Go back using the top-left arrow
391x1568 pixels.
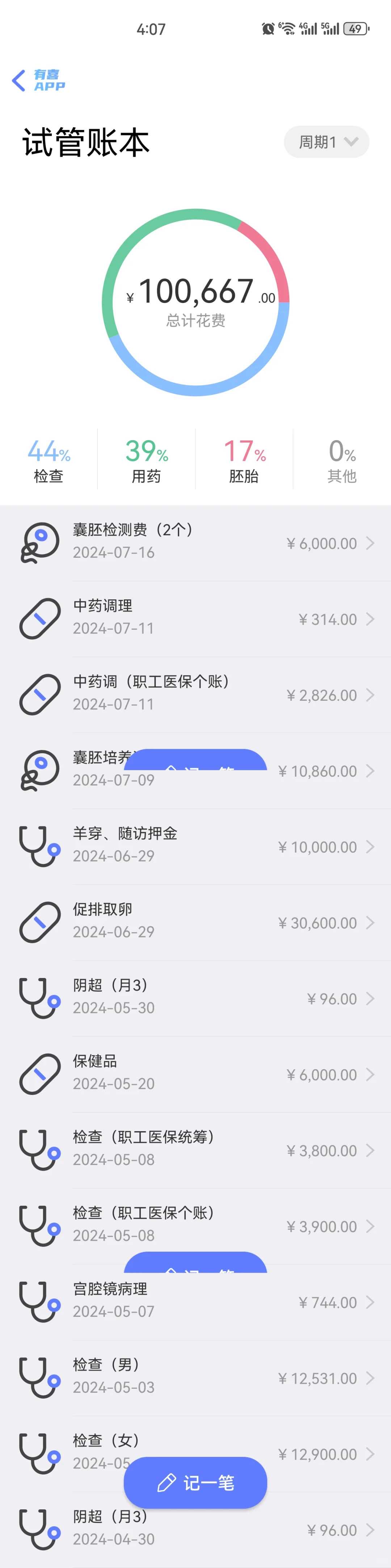[x=19, y=80]
